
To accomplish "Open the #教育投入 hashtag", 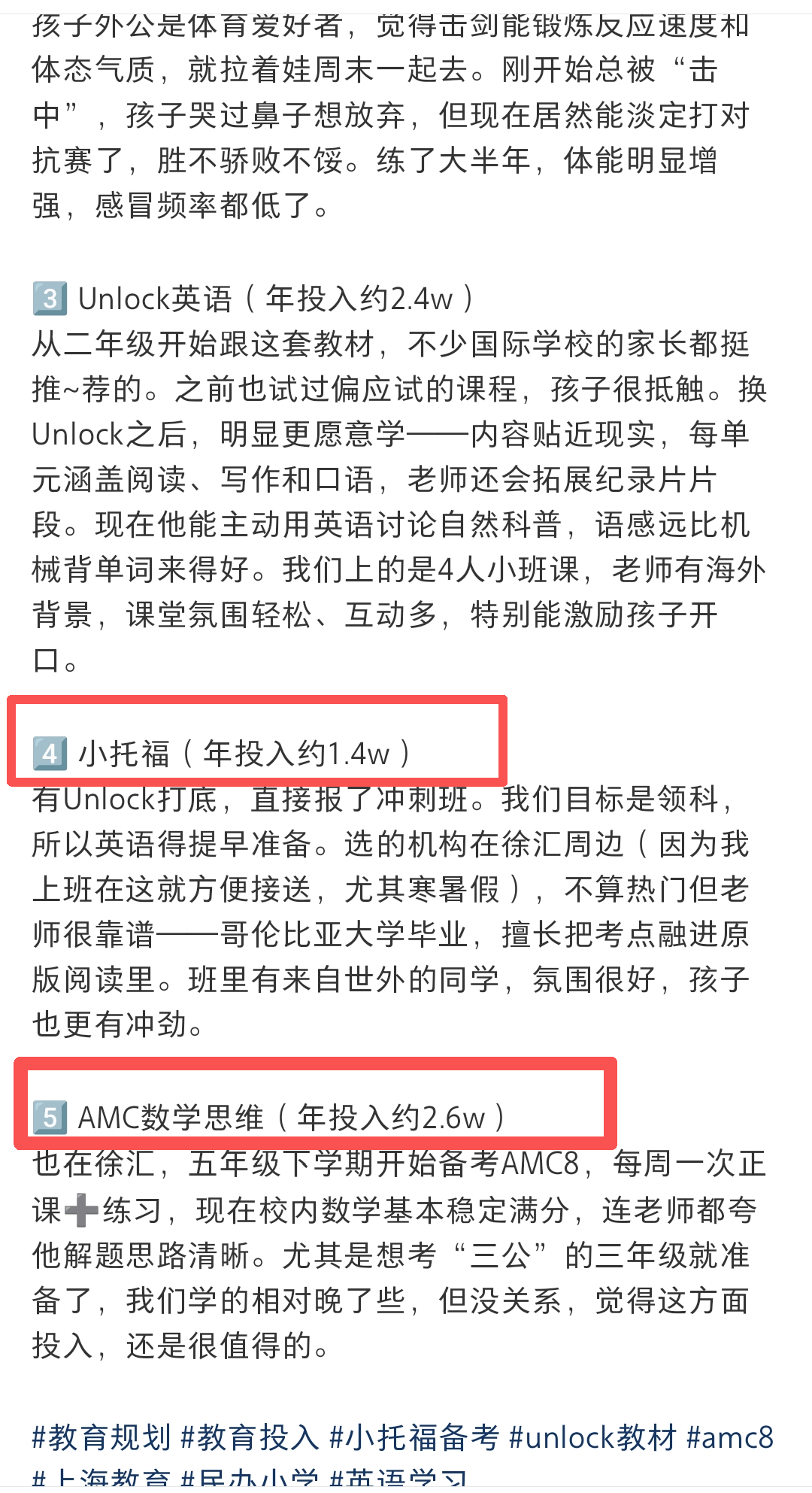I will (x=250, y=1437).
